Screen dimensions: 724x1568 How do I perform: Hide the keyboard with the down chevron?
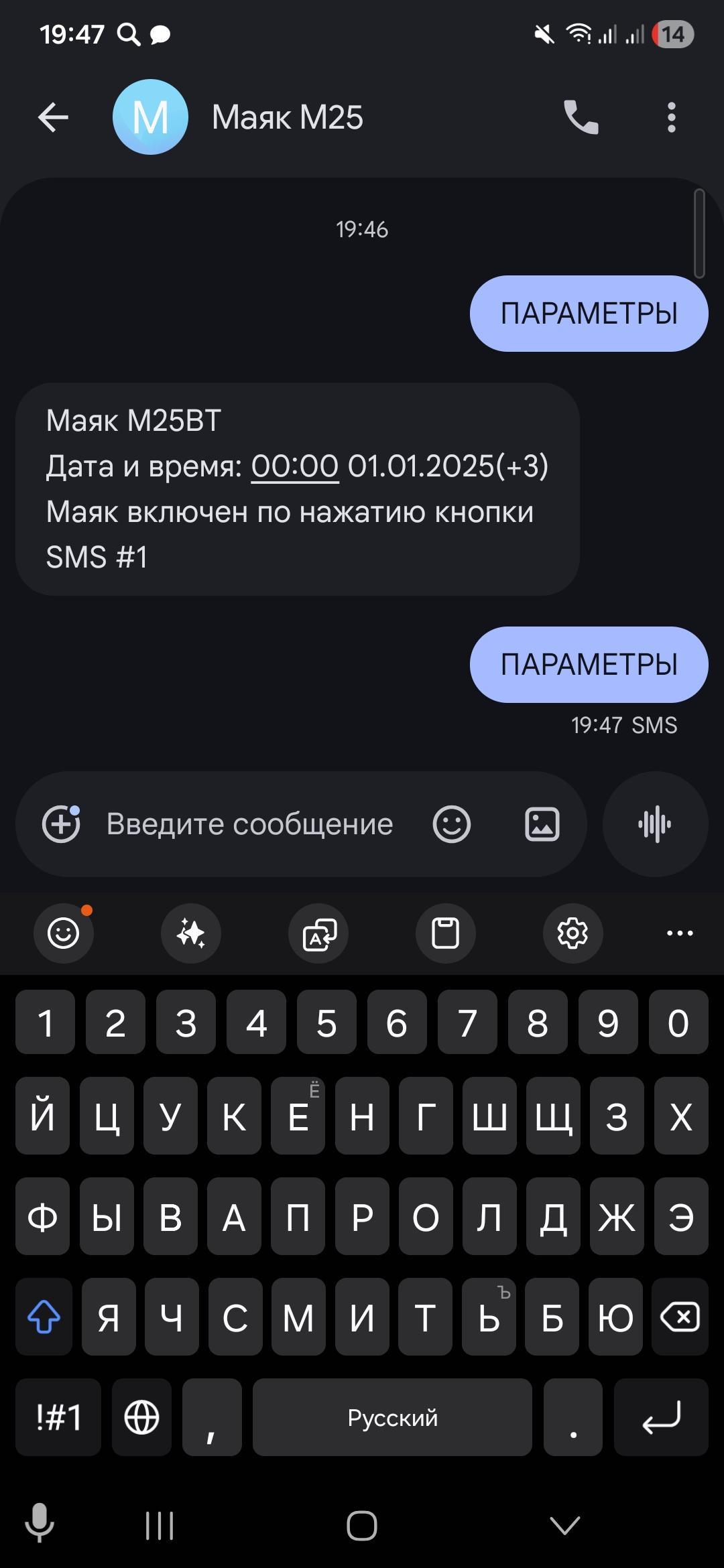pyautogui.click(x=564, y=1526)
